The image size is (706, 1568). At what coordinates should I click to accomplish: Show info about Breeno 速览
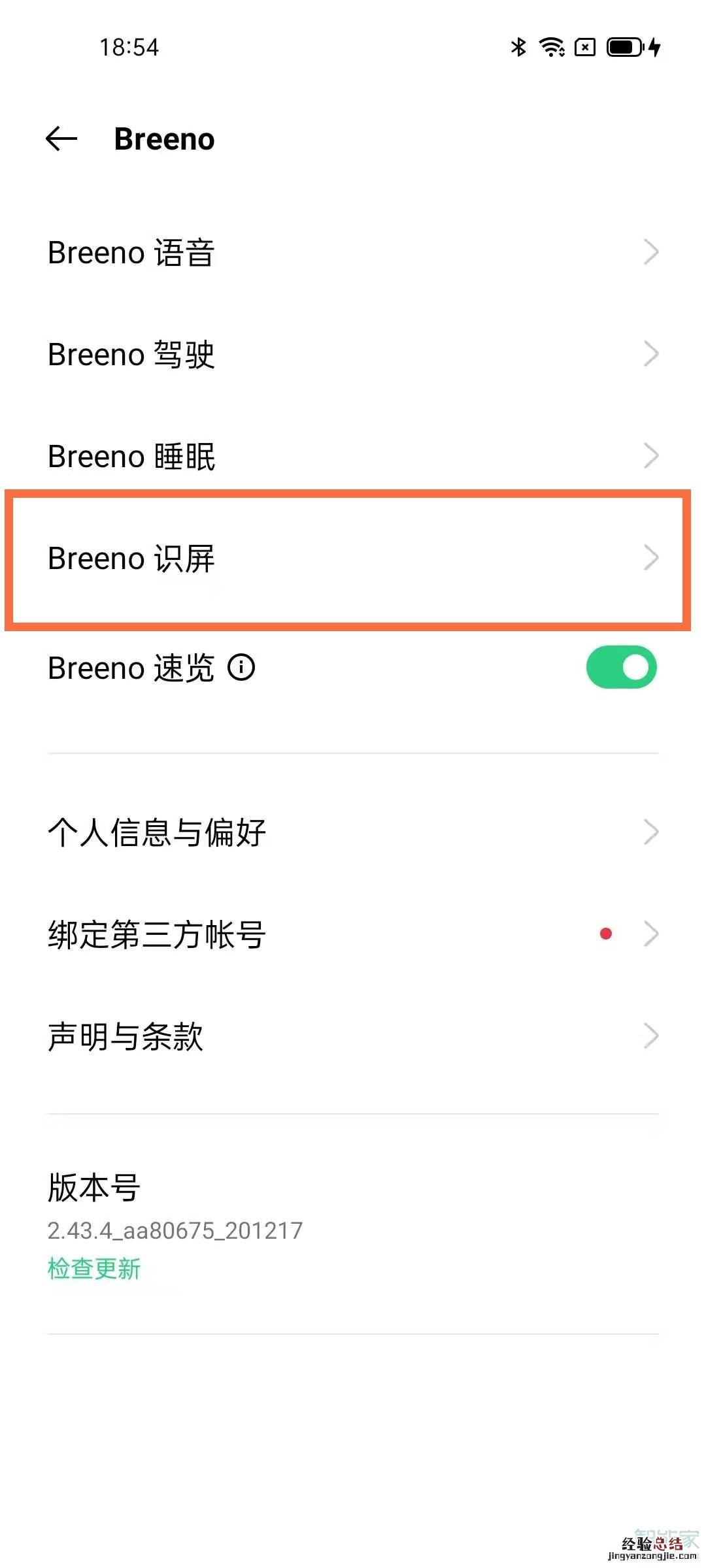point(241,668)
